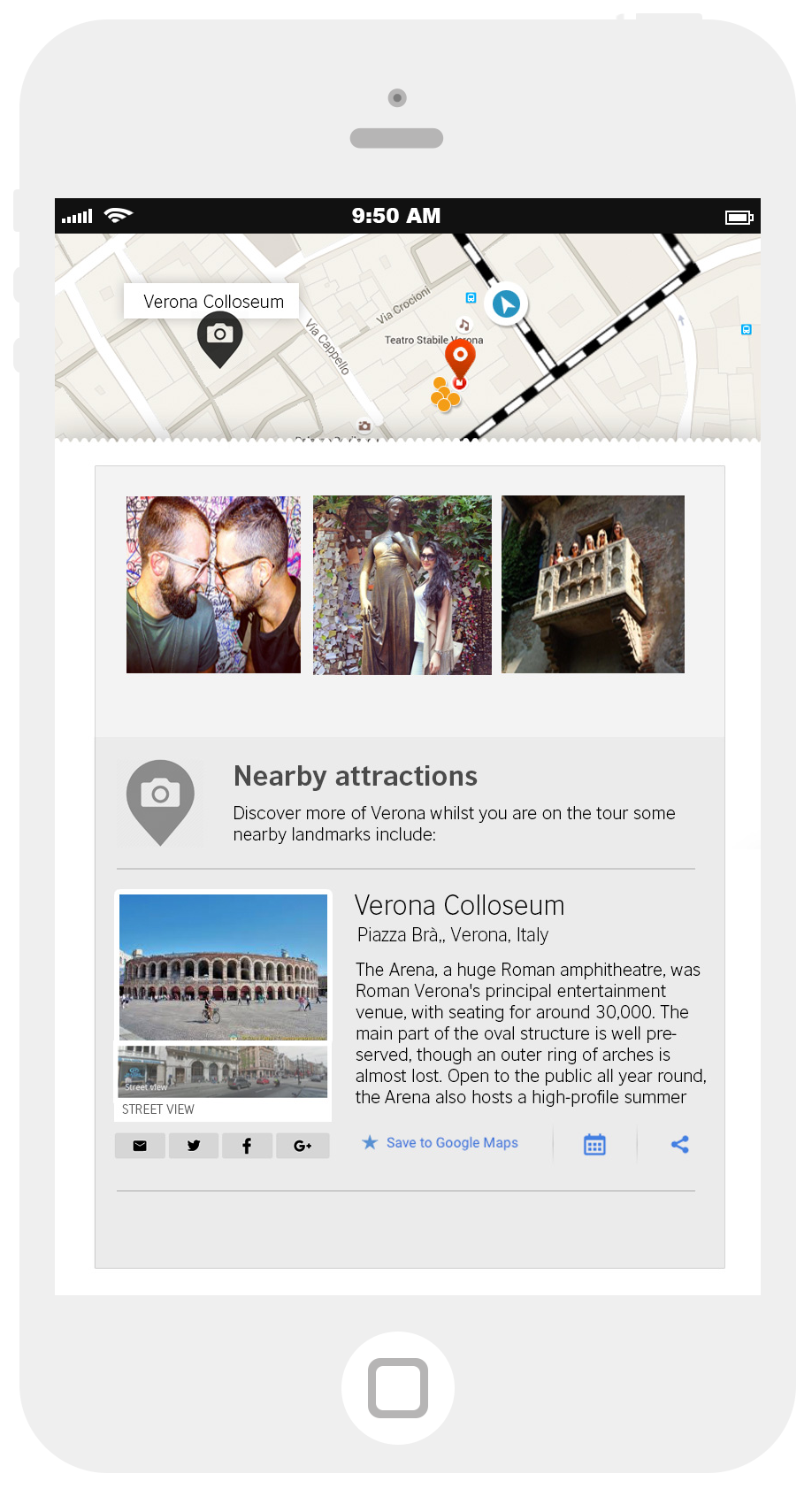Share the attraction on Google Plus
The height and width of the screenshot is (1489, 812).
pos(303,1146)
